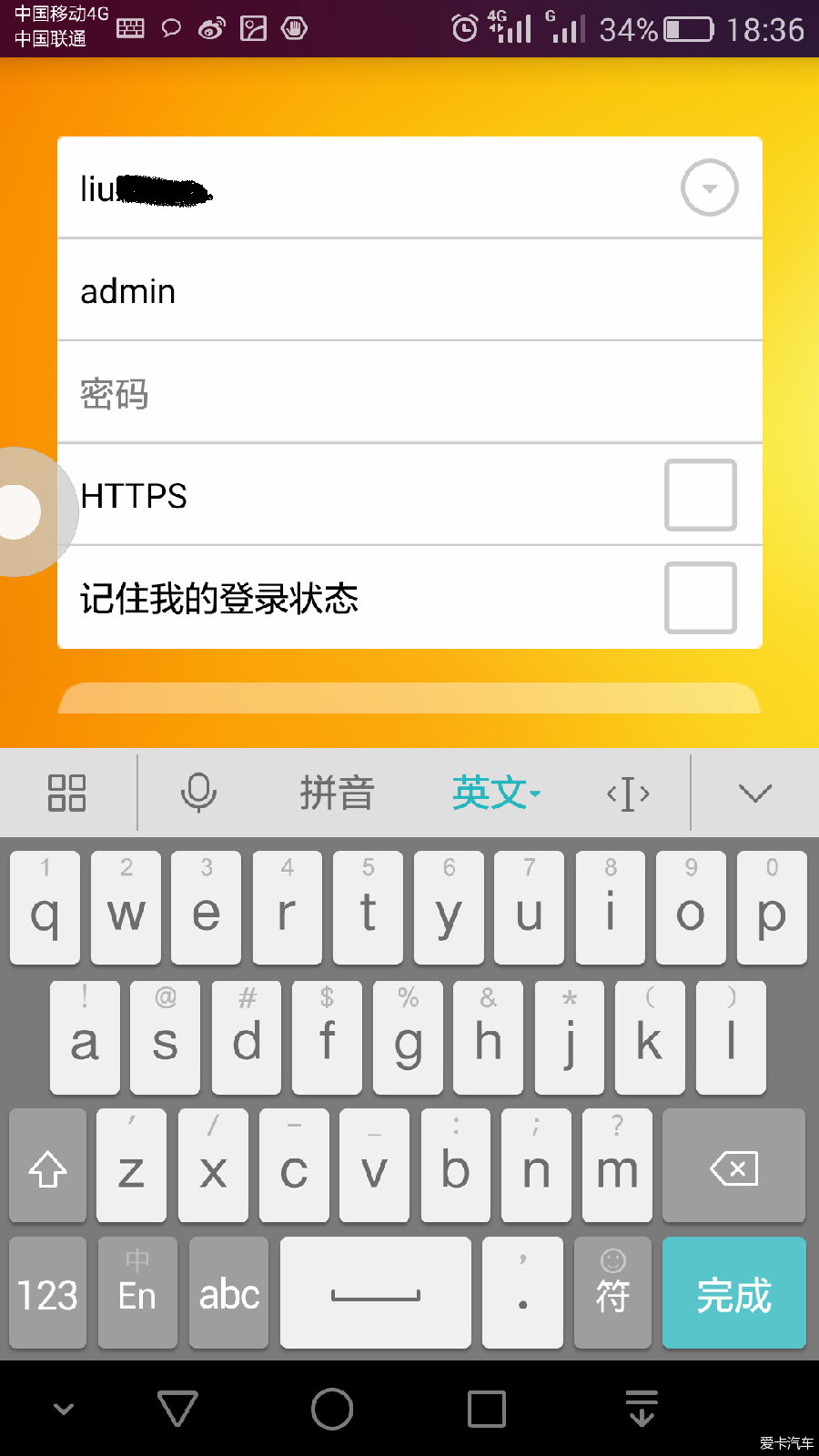Screen dimensions: 819x1456
Task: Switch to the 123 number keyboard
Action: 47,1293
